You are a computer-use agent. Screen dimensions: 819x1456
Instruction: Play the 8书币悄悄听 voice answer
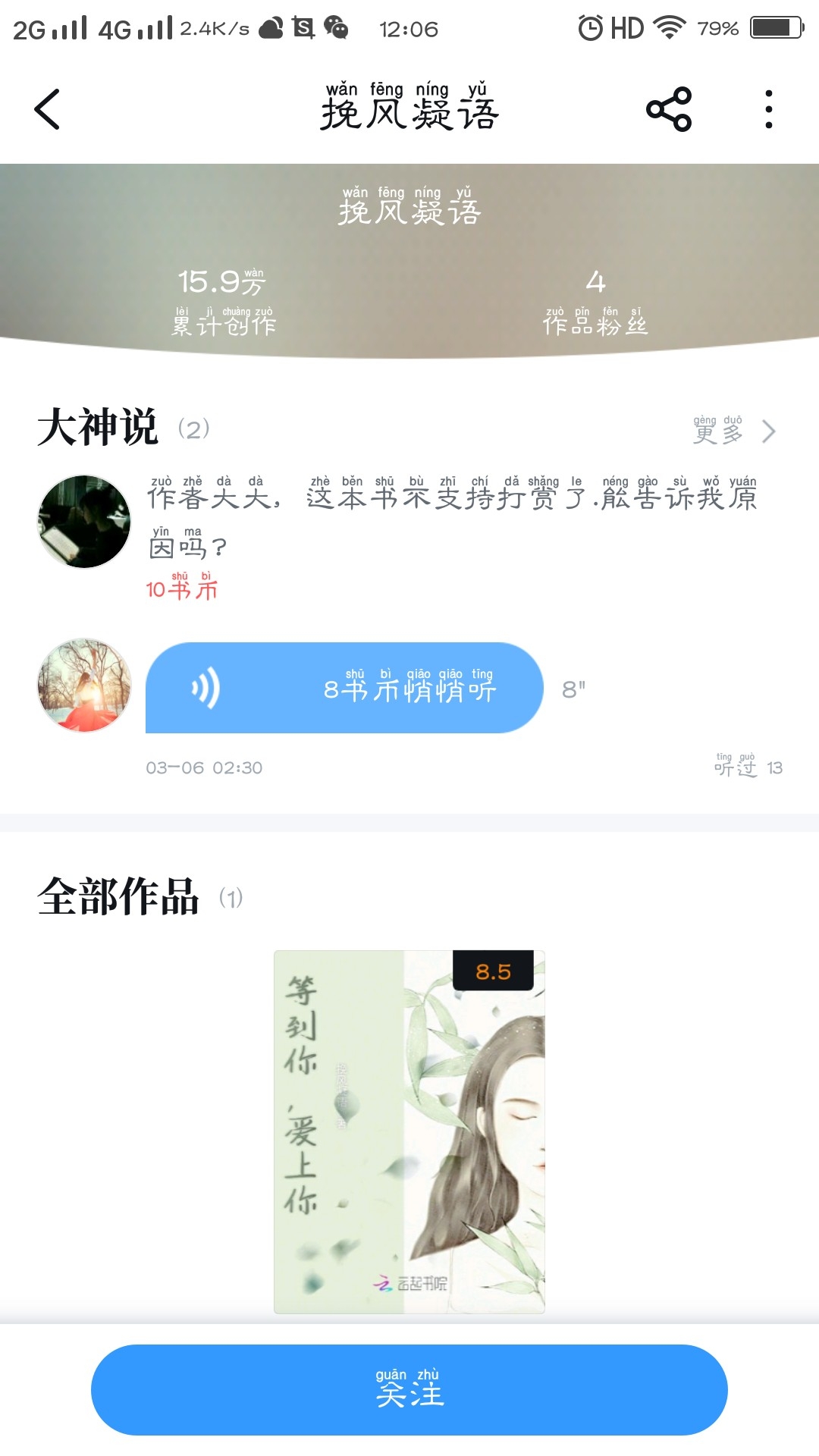tap(344, 688)
